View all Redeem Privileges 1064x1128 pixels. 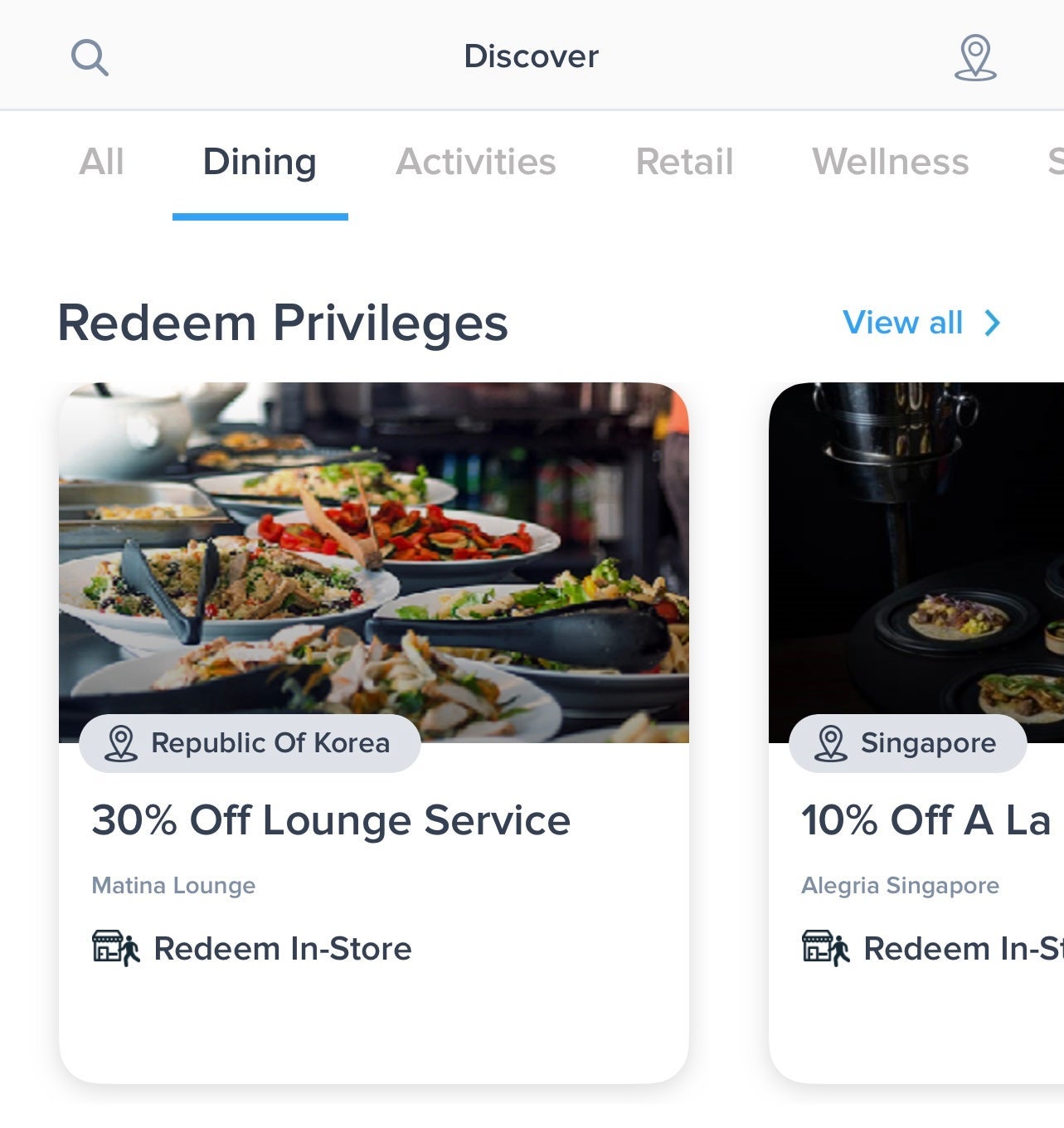point(921,323)
